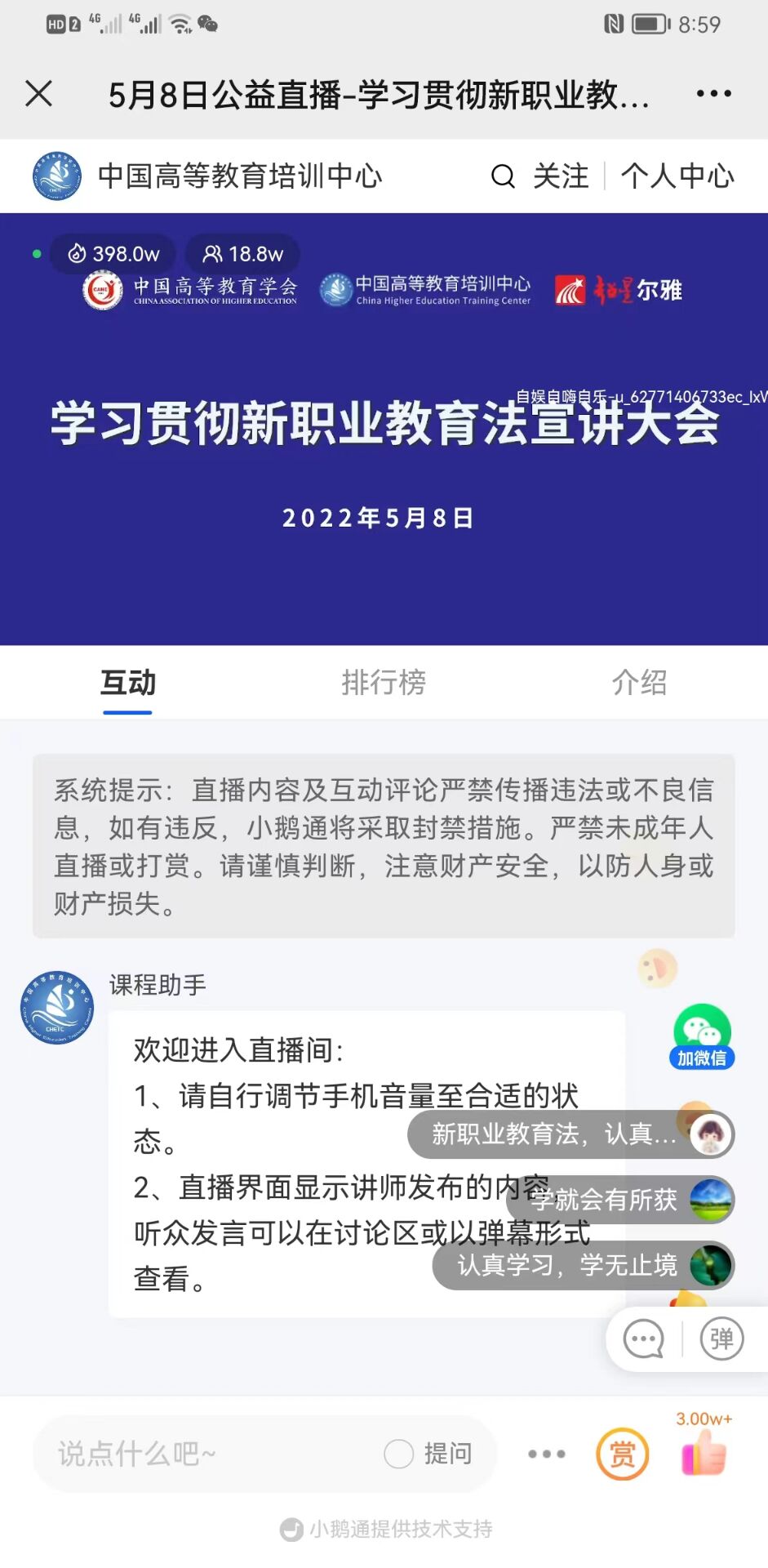
Task: Tap the search magnifier icon
Action: point(503,176)
